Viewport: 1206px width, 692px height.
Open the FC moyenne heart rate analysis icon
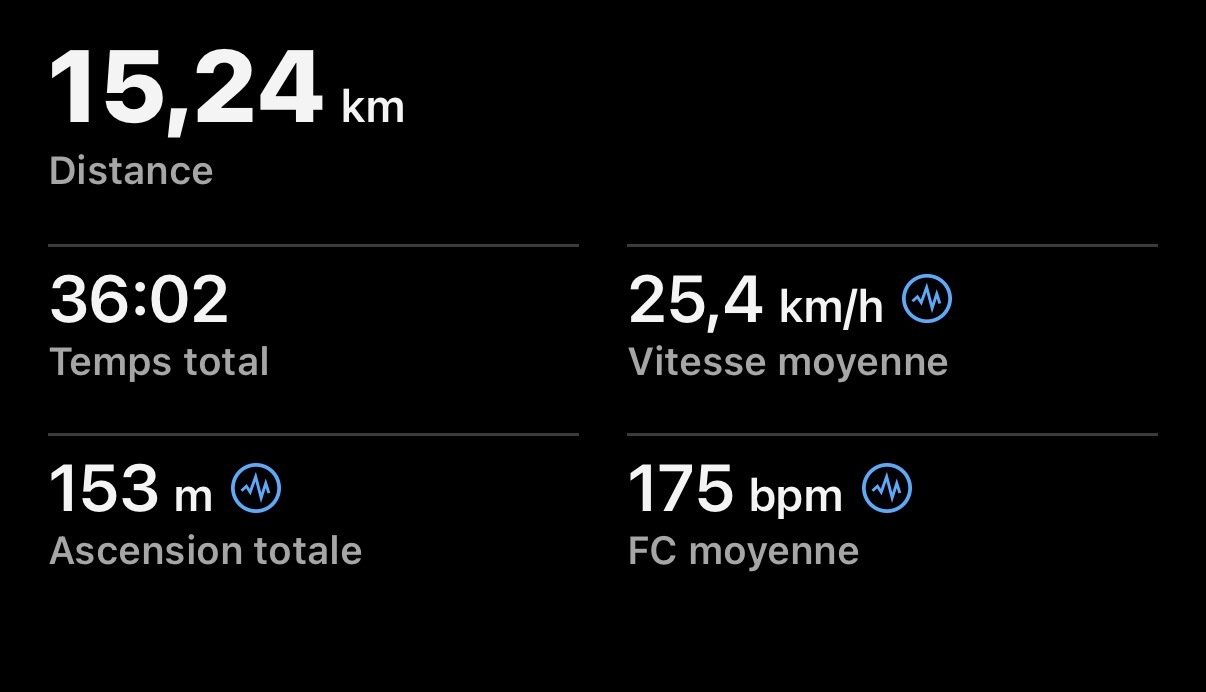[x=887, y=488]
